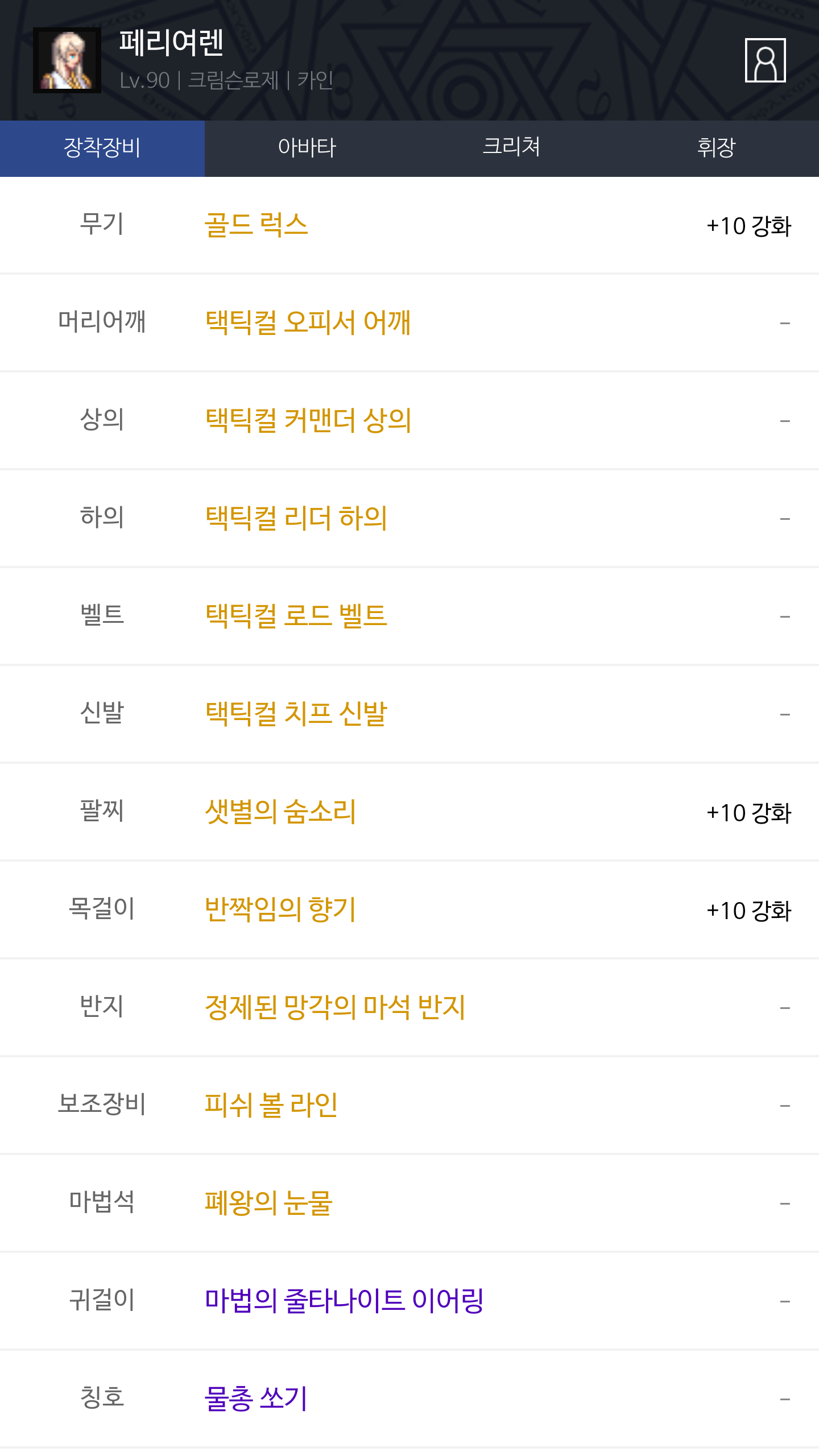Open 택틱컬 치프 신발 item
819x1456 pixels.
tap(296, 714)
